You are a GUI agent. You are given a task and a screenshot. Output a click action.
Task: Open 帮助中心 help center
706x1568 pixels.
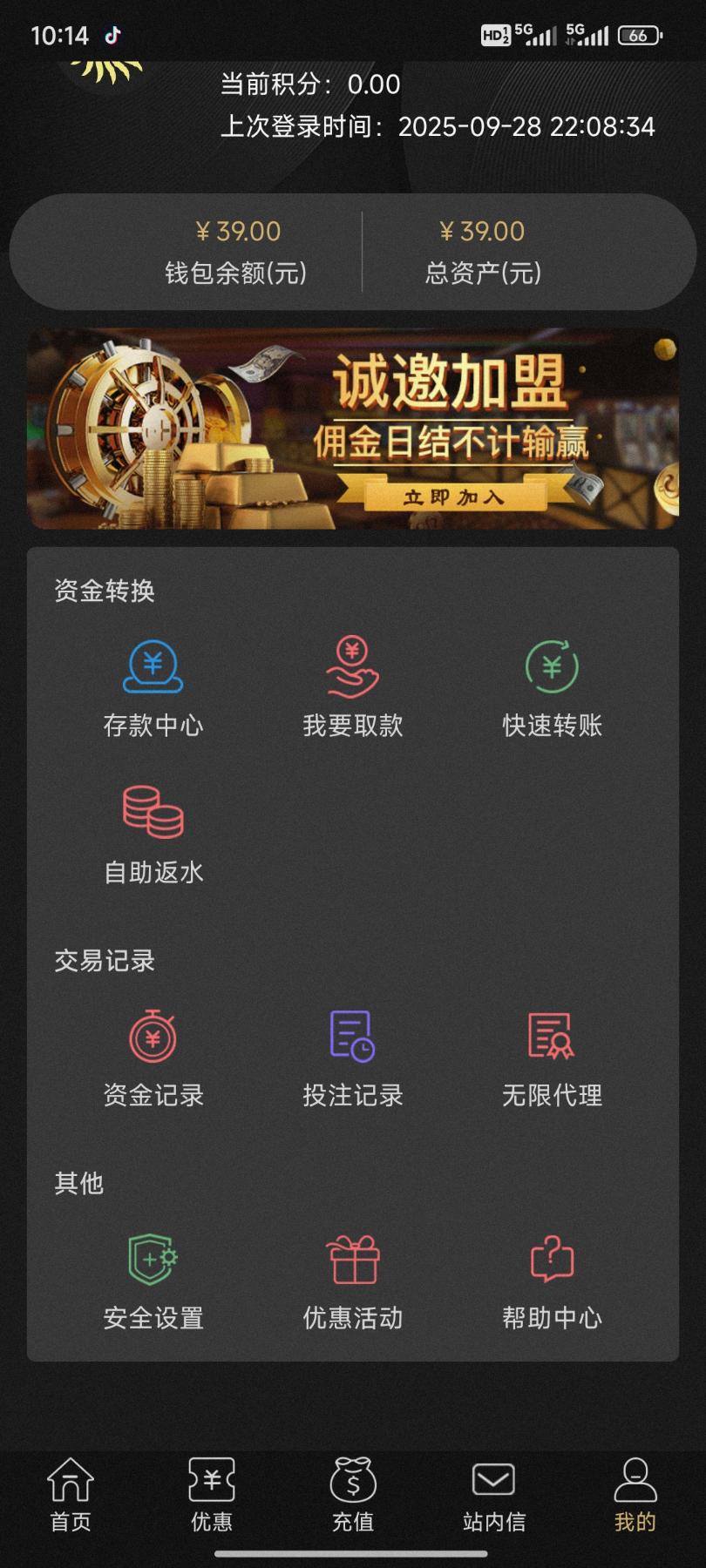tap(552, 1280)
